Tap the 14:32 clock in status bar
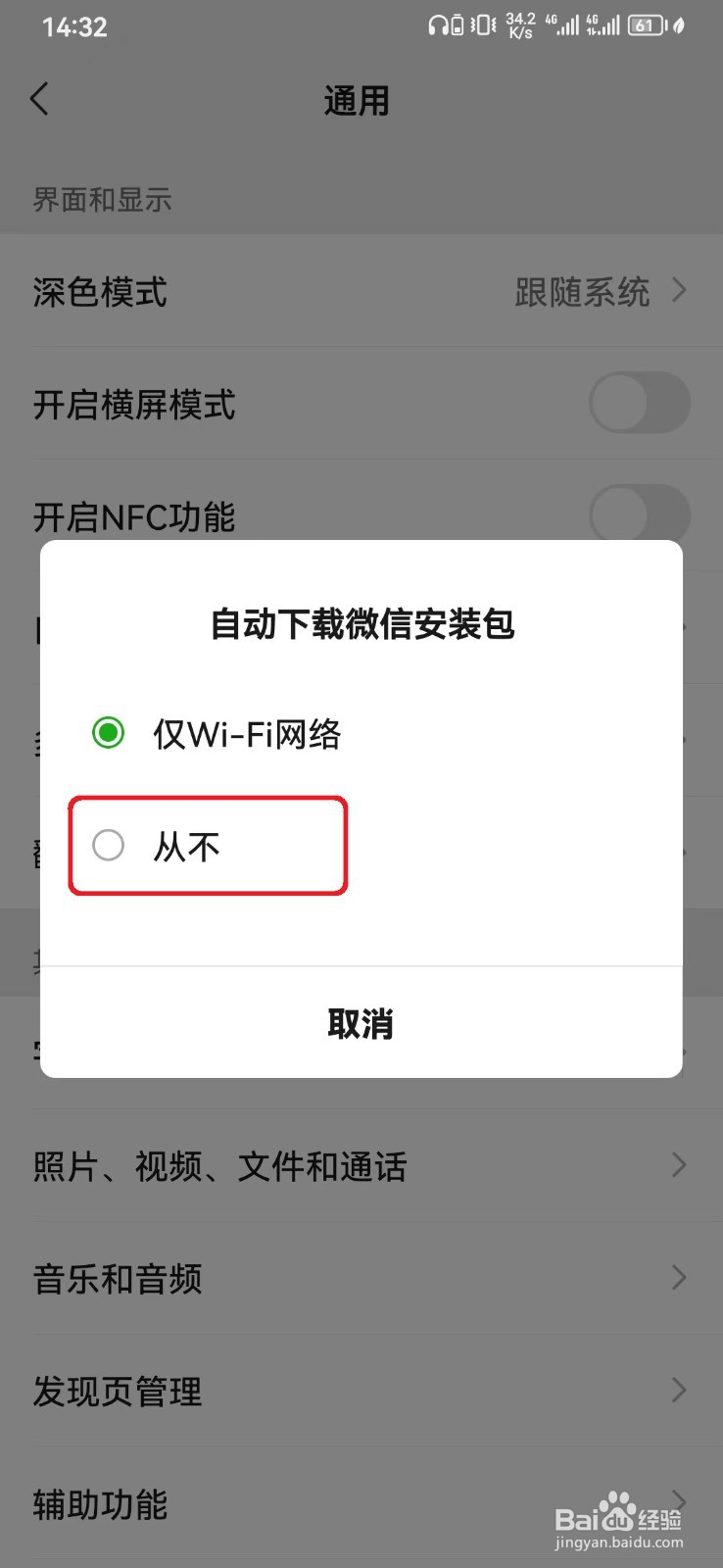This screenshot has width=723, height=1568. click(73, 26)
